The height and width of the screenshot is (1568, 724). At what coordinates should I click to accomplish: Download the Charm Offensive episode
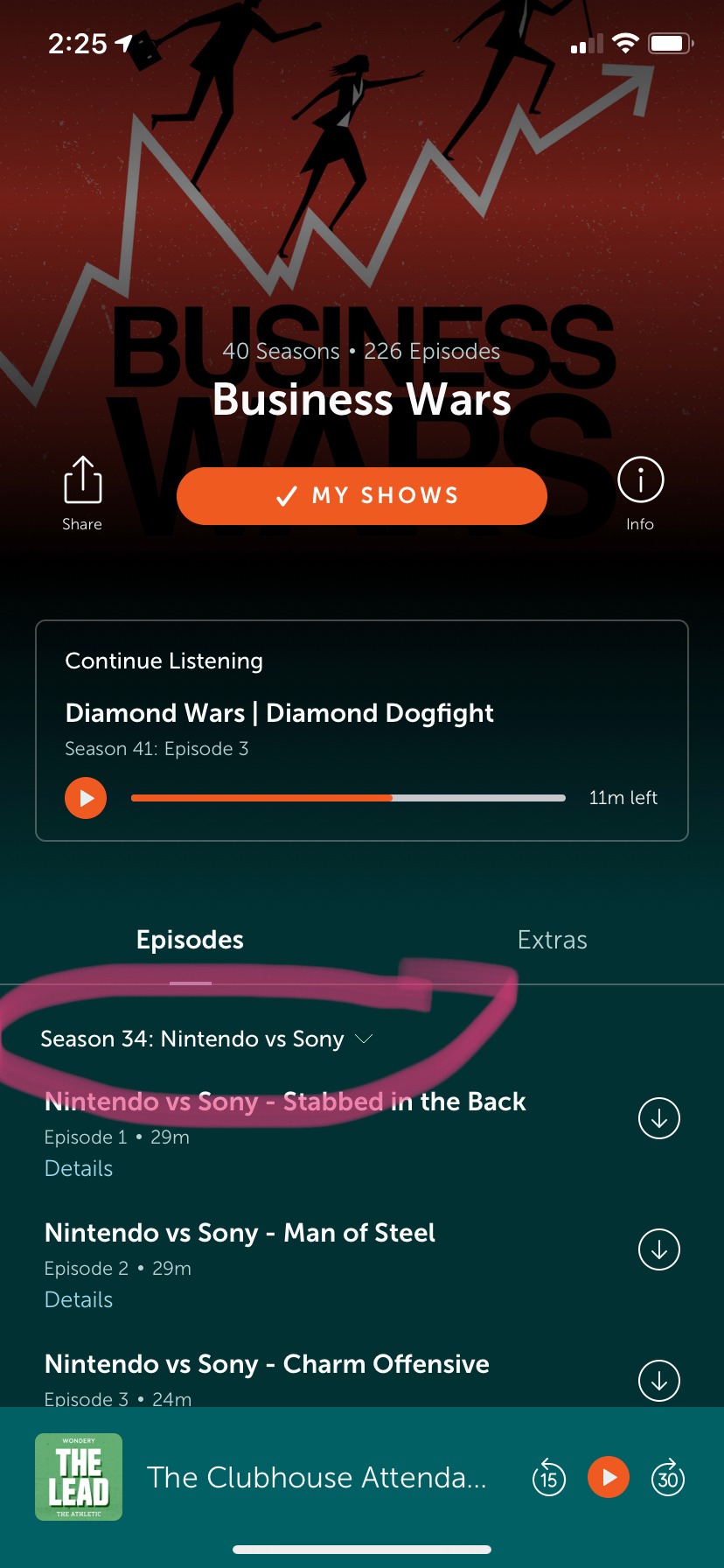tap(659, 1381)
